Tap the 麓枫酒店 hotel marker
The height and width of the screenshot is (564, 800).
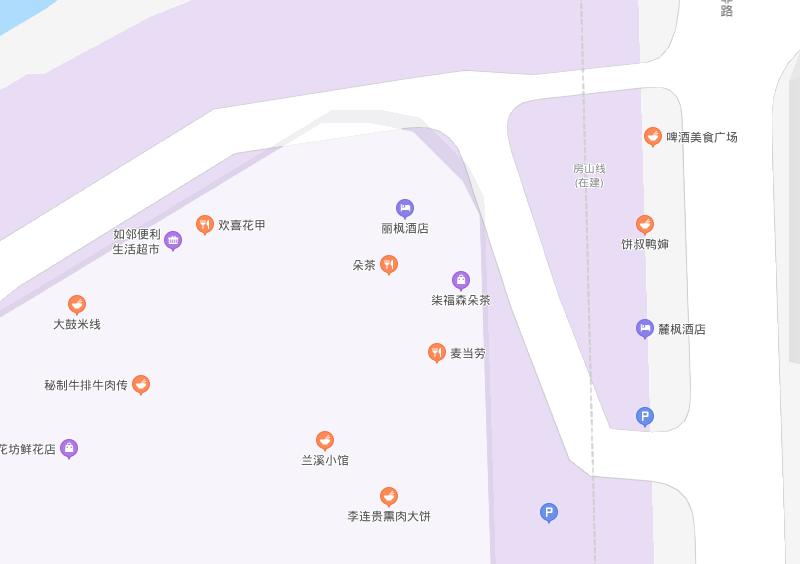[645, 328]
